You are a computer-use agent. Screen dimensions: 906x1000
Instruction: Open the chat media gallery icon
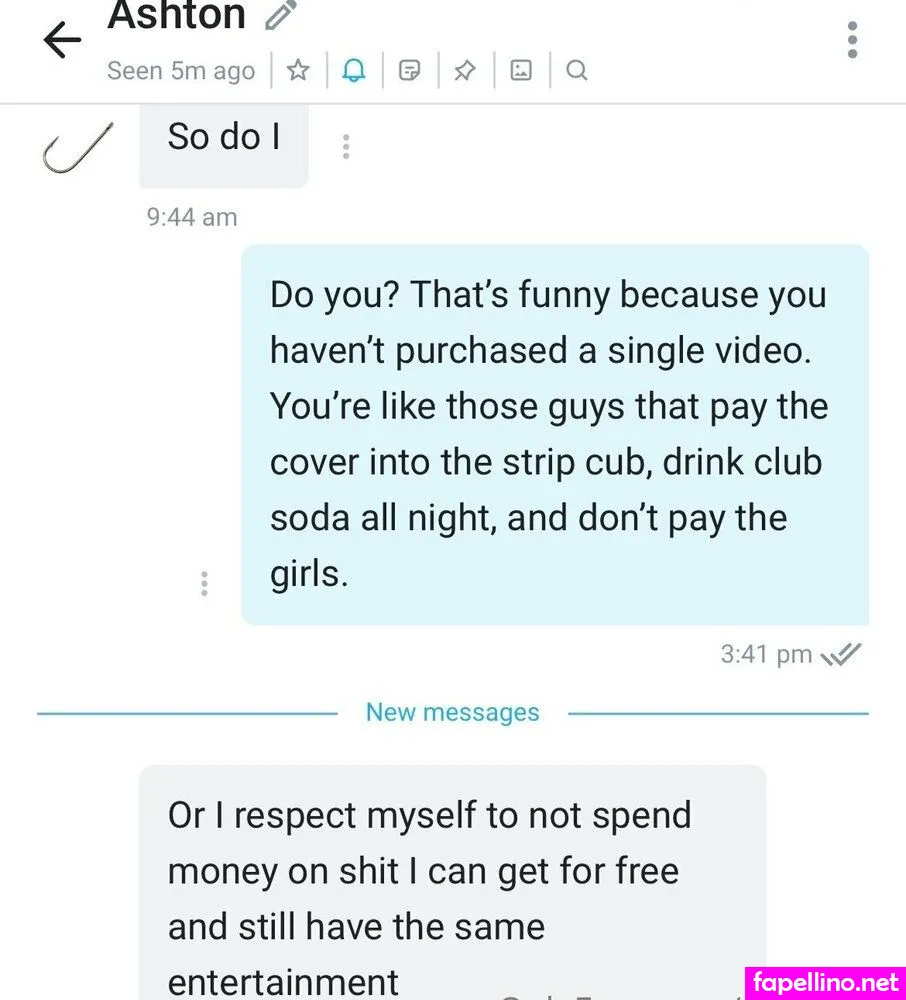pyautogui.click(x=520, y=70)
